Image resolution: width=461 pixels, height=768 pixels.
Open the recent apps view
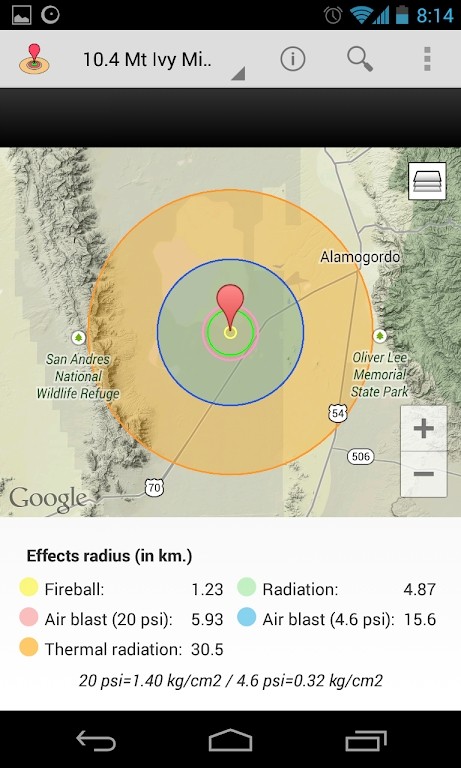[366, 741]
